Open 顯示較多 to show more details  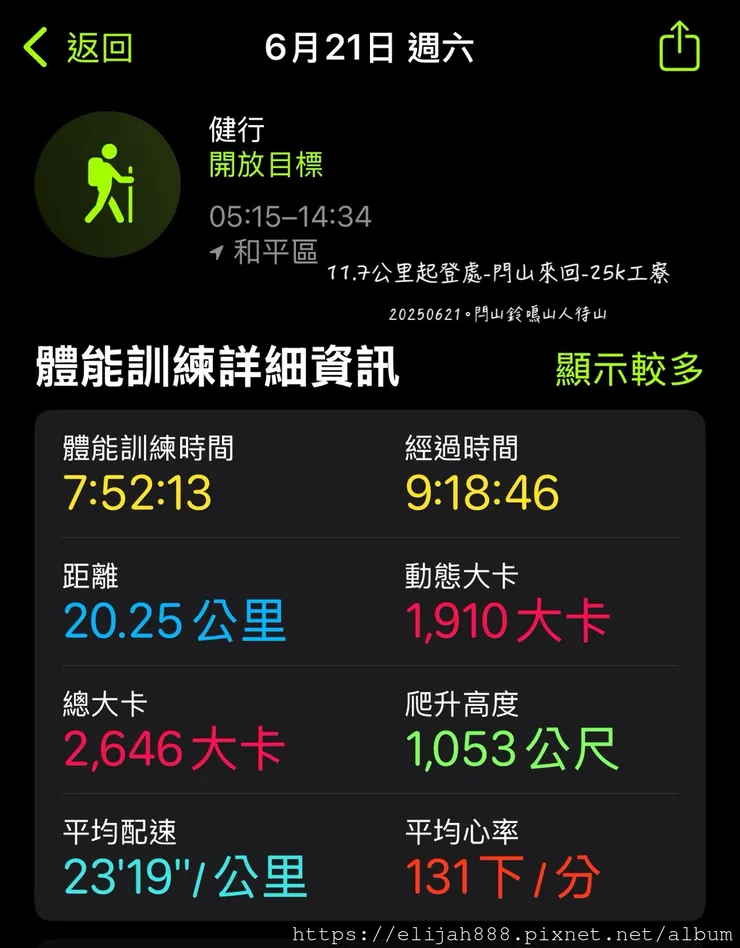tap(630, 368)
